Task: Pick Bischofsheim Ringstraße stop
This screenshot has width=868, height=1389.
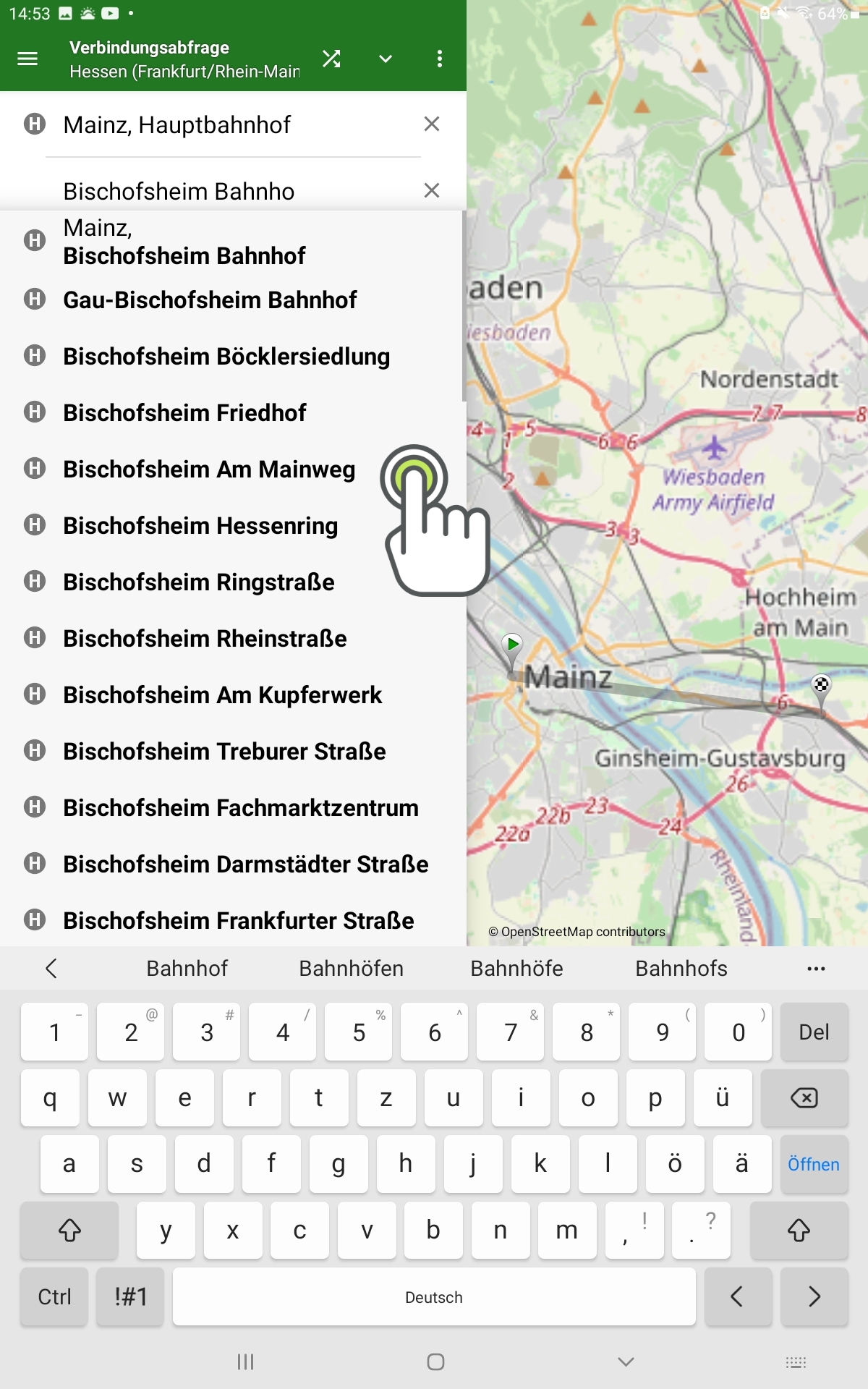Action: pyautogui.click(x=231, y=582)
